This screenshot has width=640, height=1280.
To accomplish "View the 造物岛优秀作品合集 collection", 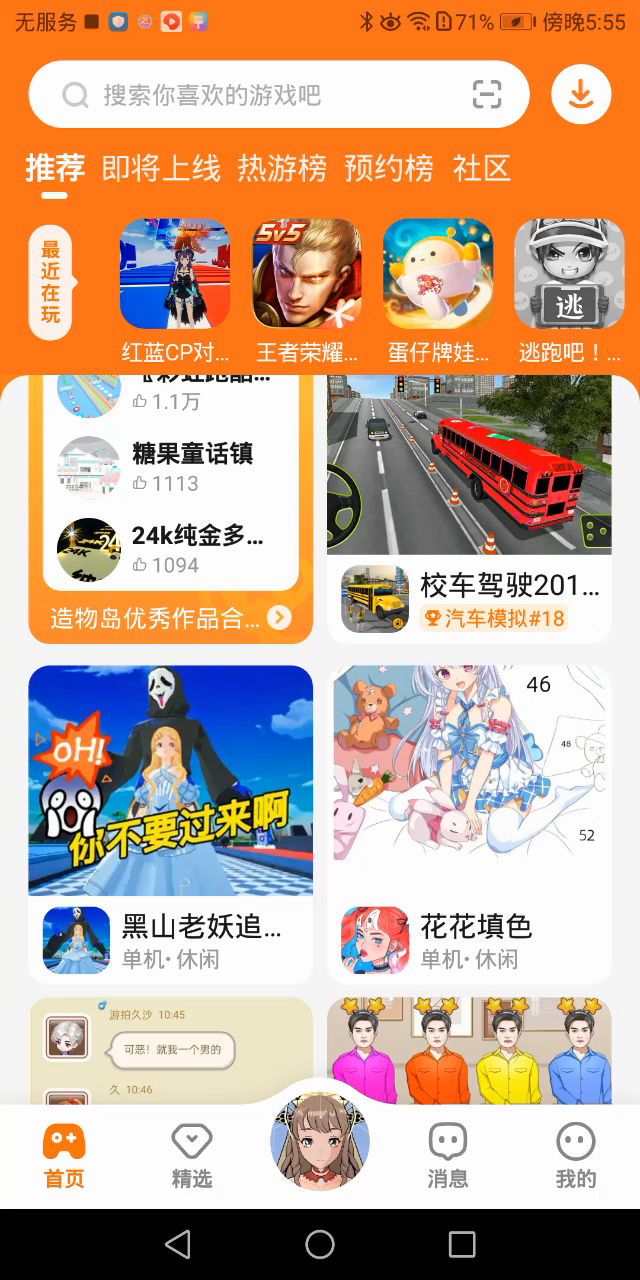I will (170, 618).
